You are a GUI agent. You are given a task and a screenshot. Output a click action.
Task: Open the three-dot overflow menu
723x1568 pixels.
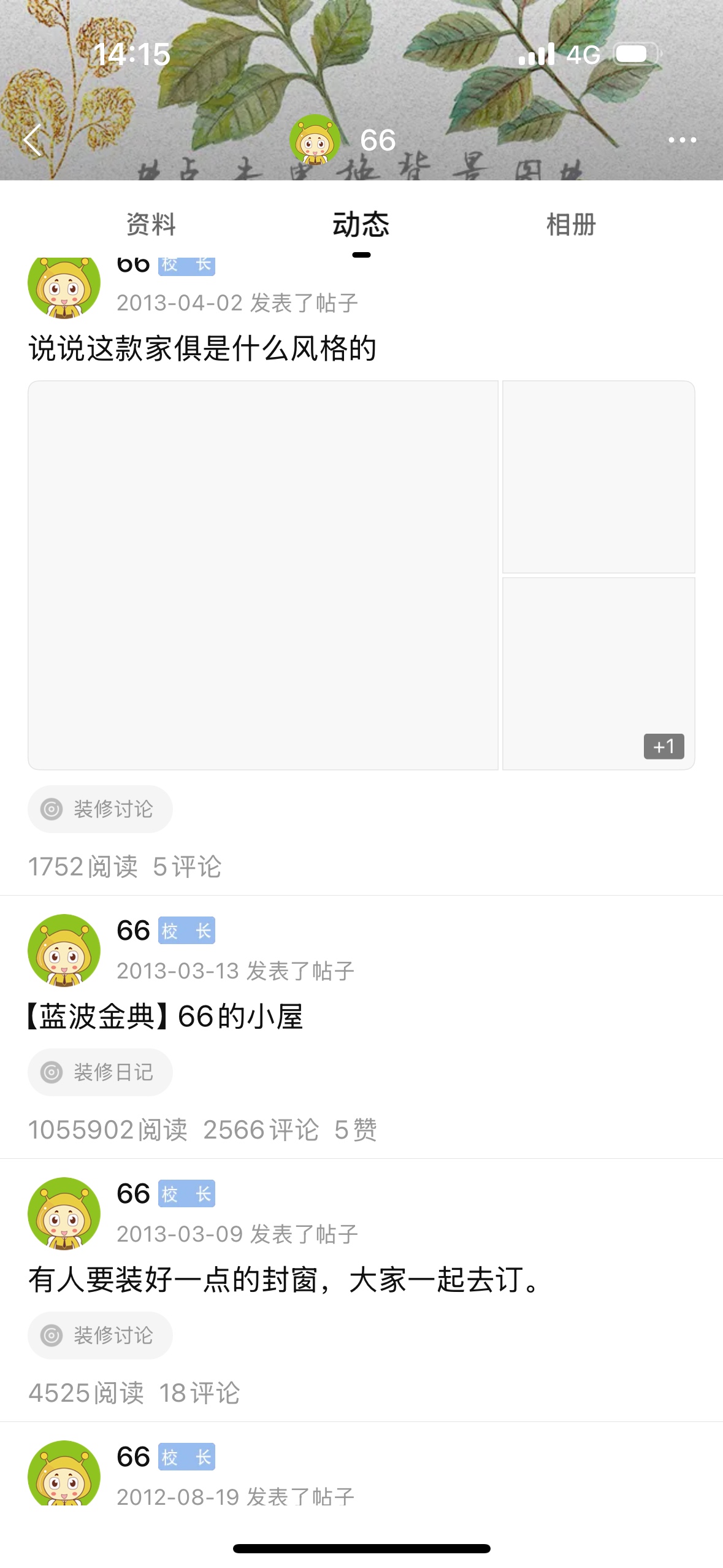pos(682,140)
